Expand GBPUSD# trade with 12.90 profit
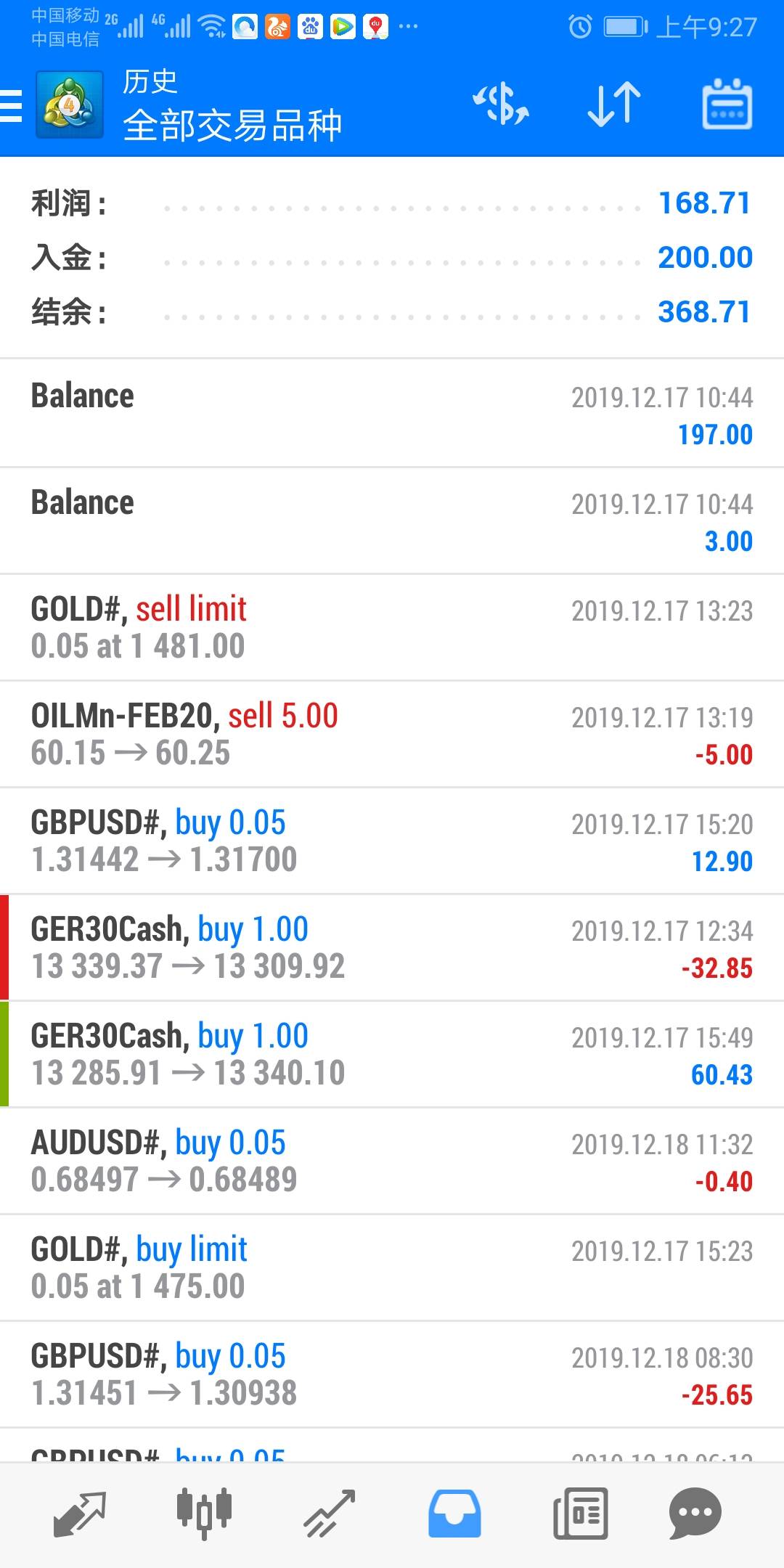784x1568 pixels. (x=392, y=841)
